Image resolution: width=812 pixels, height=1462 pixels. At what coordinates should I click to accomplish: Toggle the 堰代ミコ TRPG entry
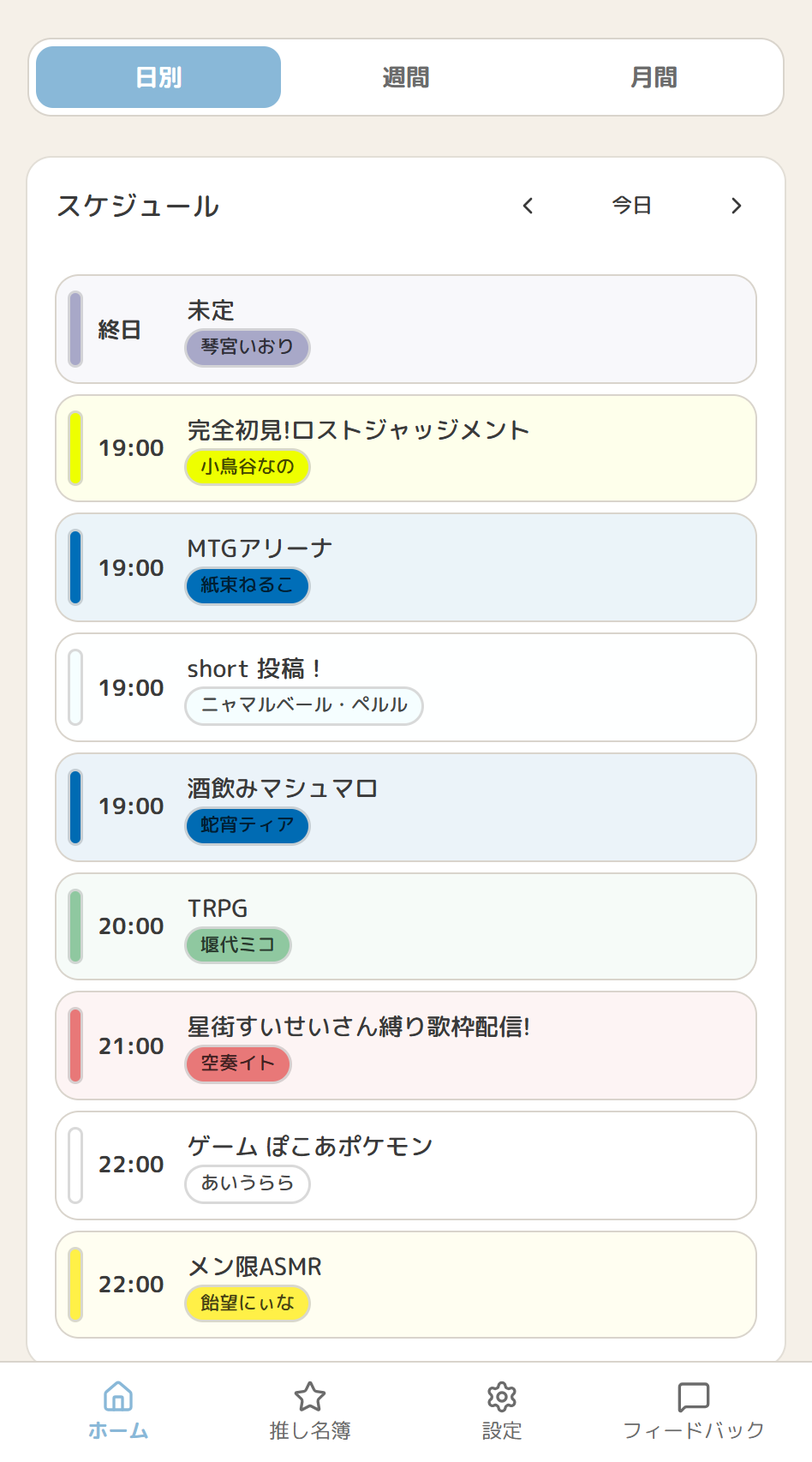(x=405, y=926)
